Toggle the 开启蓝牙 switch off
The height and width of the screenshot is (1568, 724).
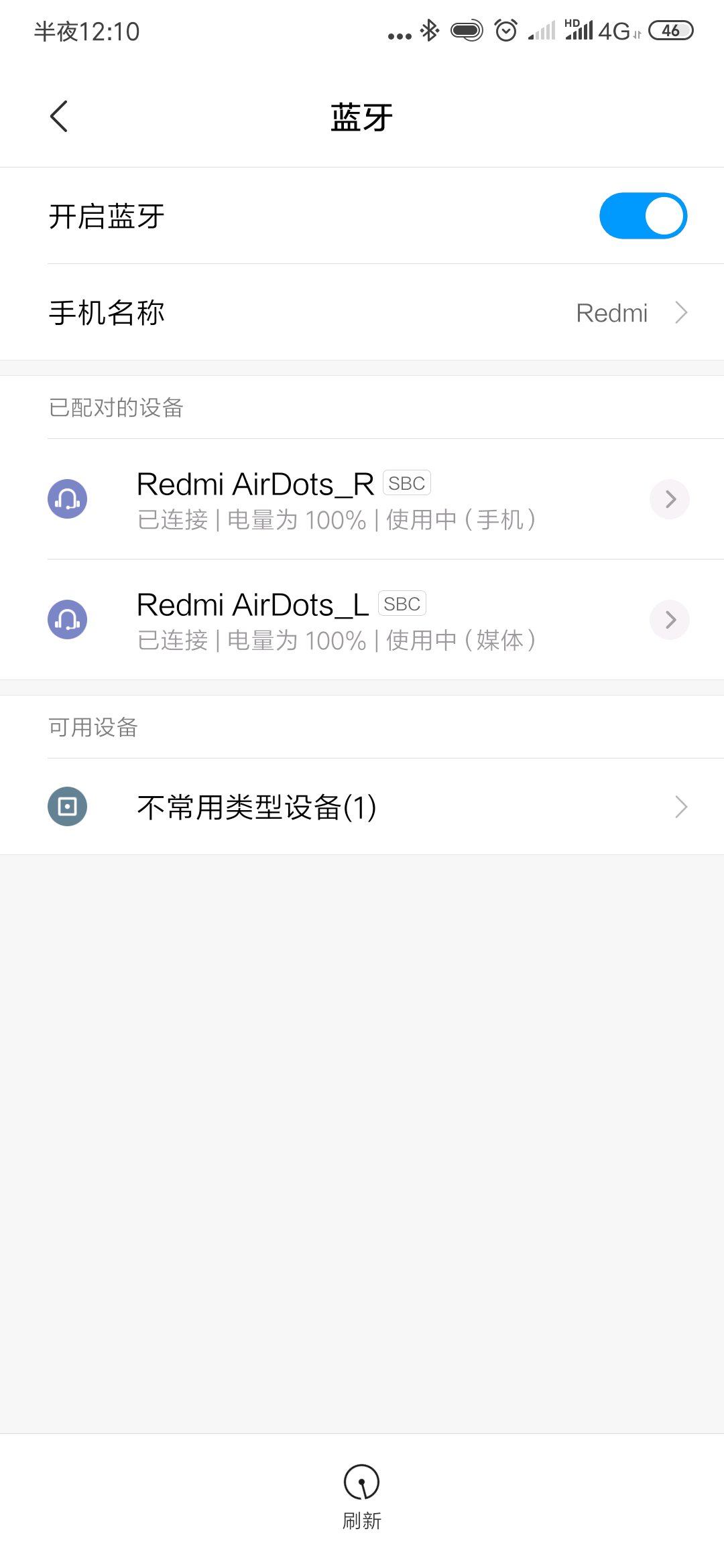pyautogui.click(x=642, y=216)
